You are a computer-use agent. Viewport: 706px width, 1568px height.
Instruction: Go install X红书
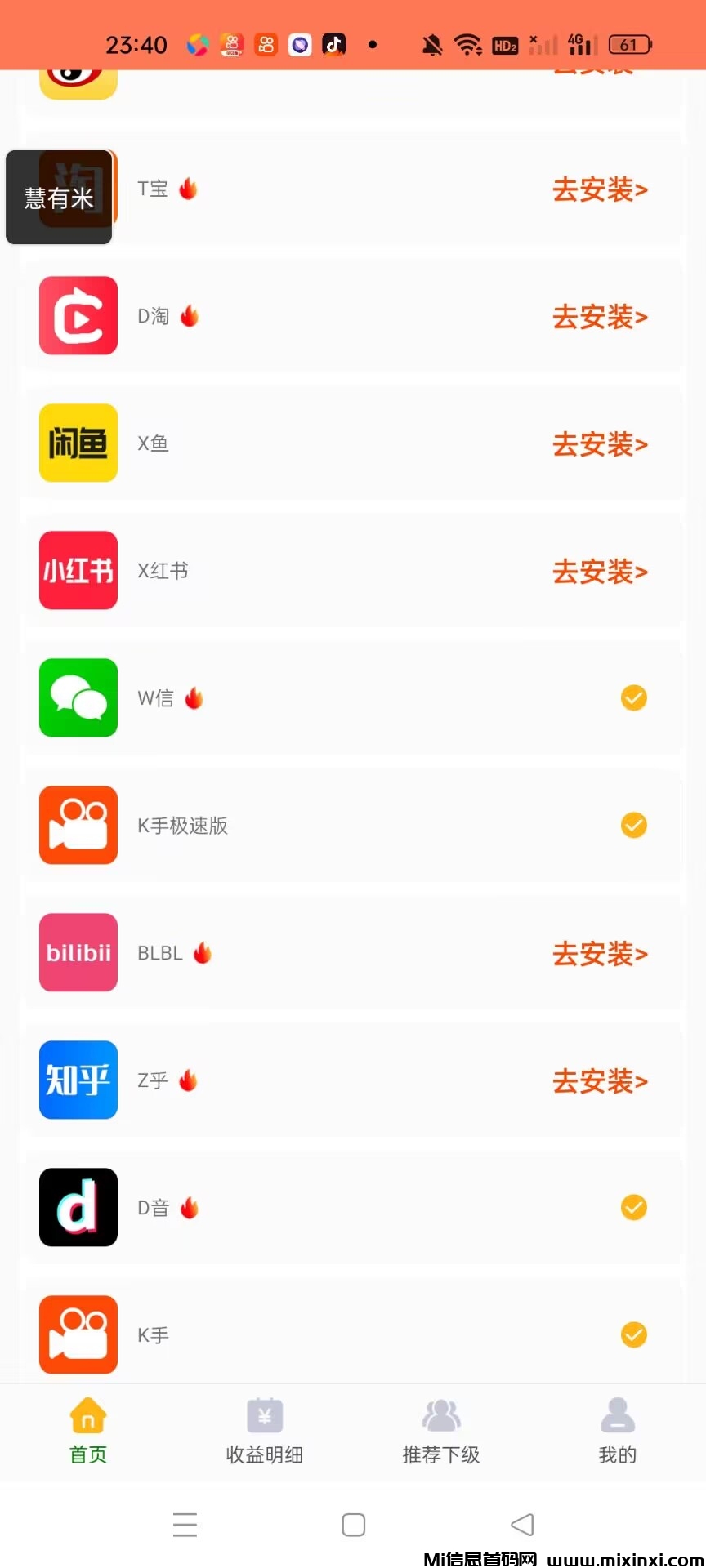click(x=600, y=572)
